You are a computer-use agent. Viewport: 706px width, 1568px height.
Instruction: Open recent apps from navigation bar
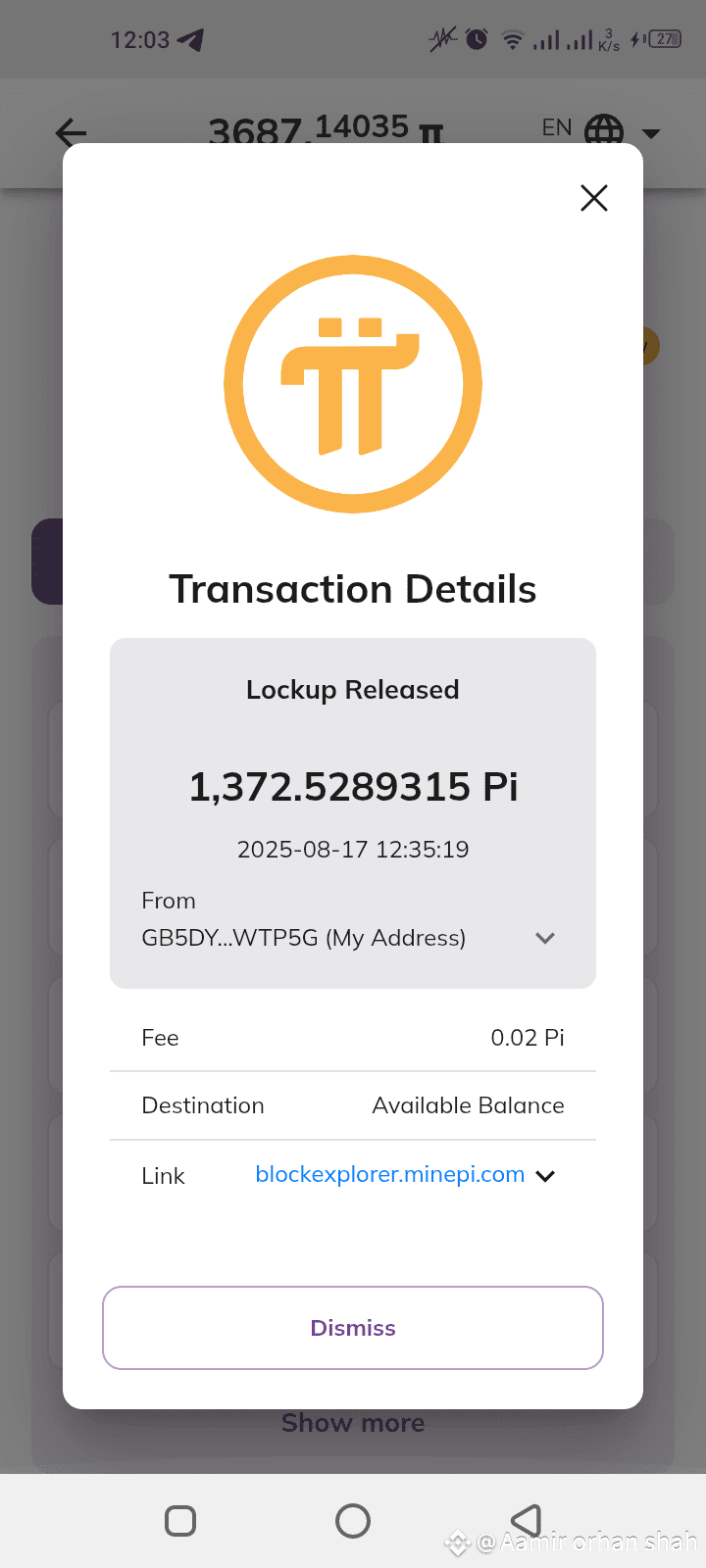point(180,1521)
